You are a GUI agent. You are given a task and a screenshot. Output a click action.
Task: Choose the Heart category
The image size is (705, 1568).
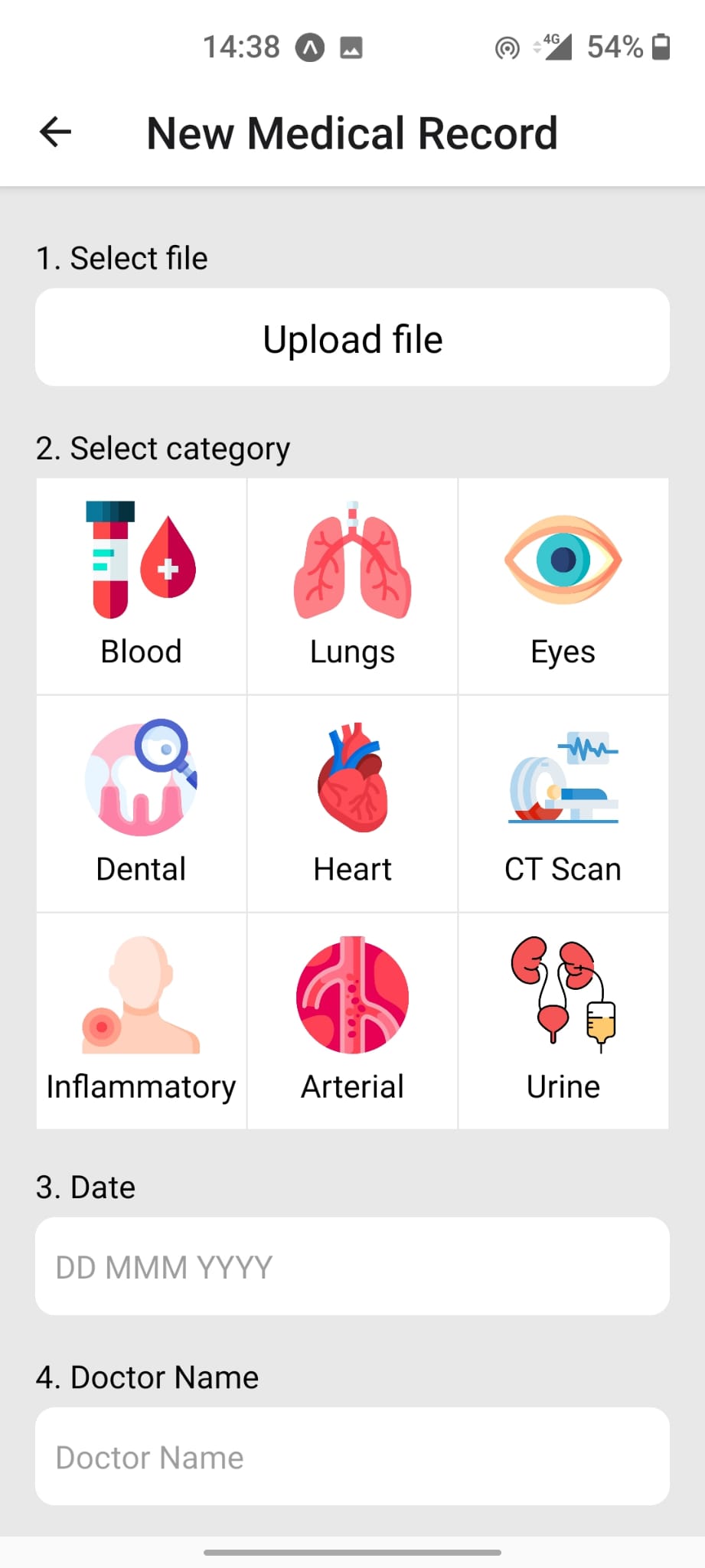click(352, 804)
